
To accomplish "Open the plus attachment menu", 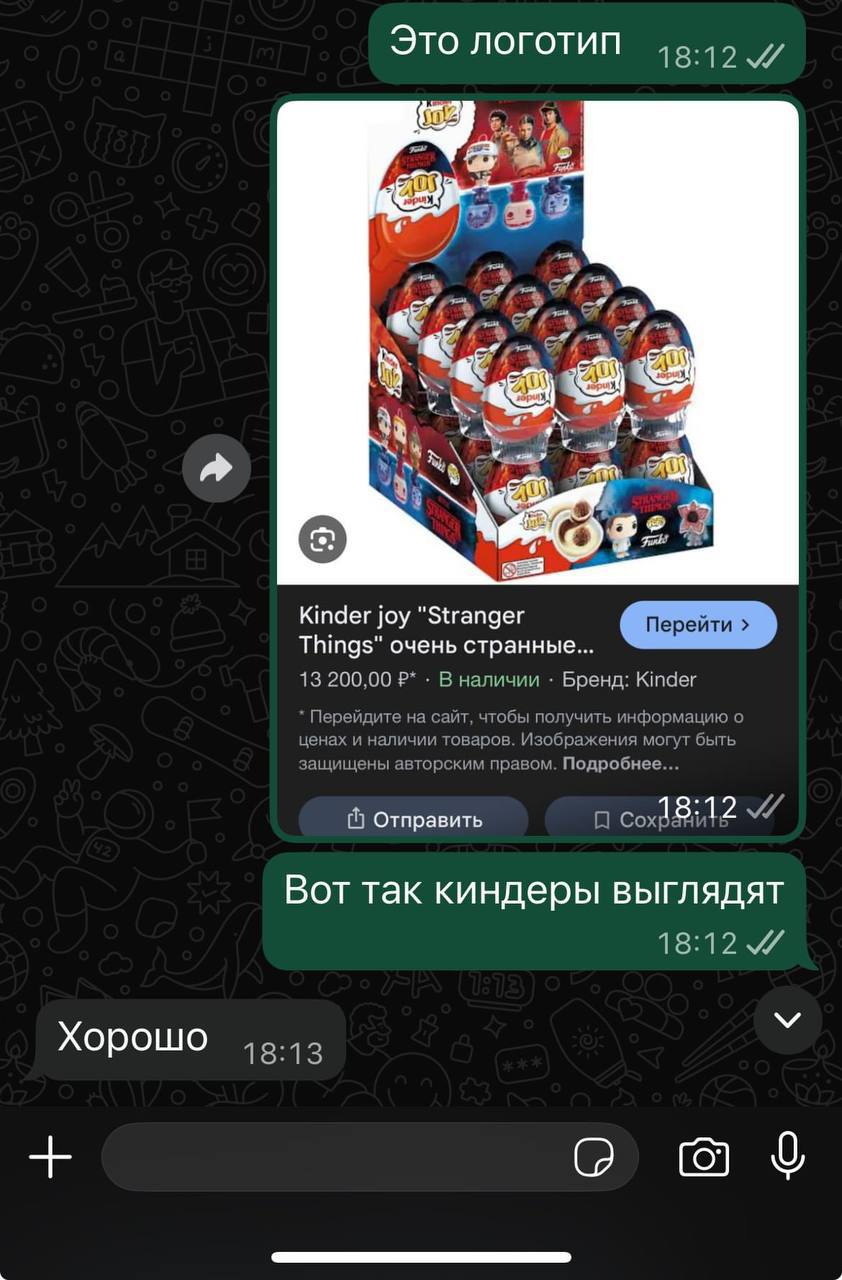I will point(50,1158).
